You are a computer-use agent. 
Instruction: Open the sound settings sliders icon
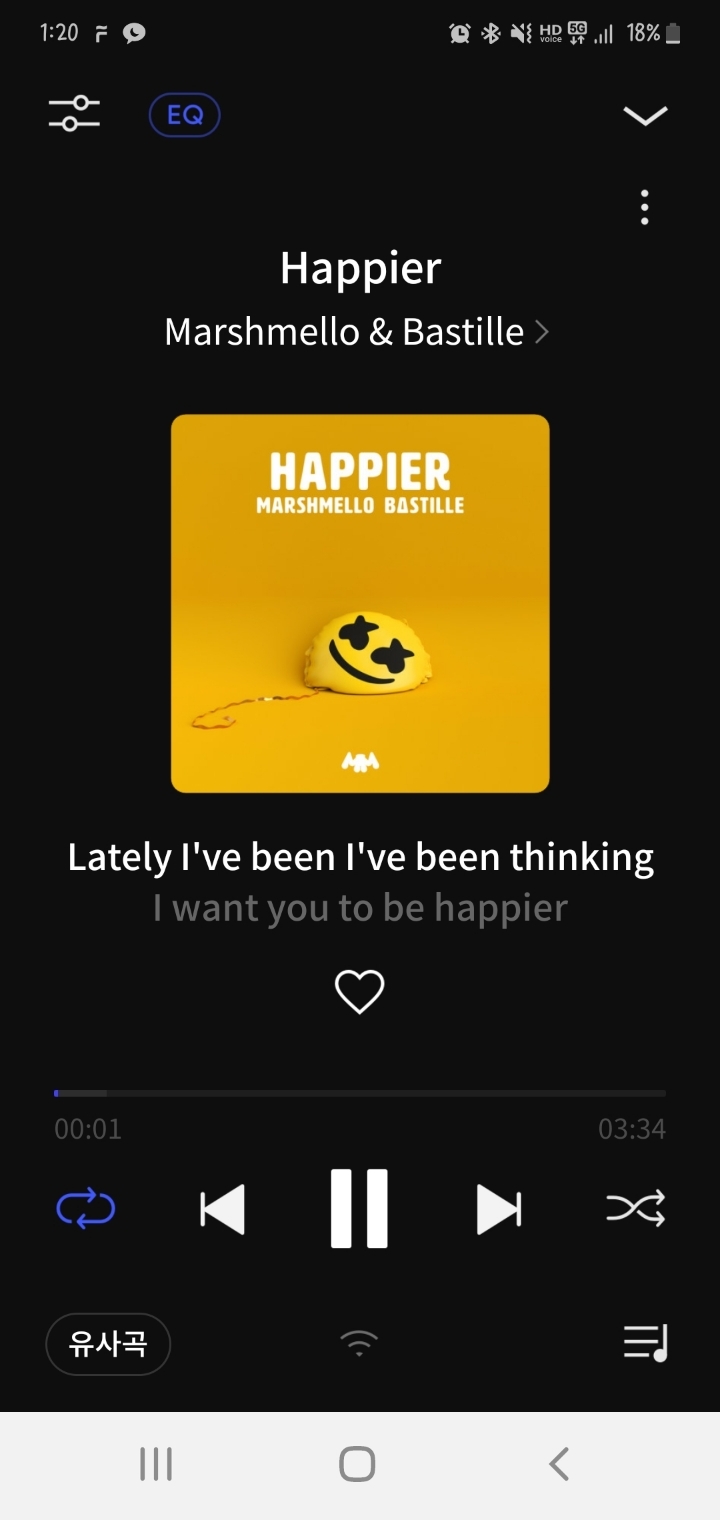click(x=74, y=114)
